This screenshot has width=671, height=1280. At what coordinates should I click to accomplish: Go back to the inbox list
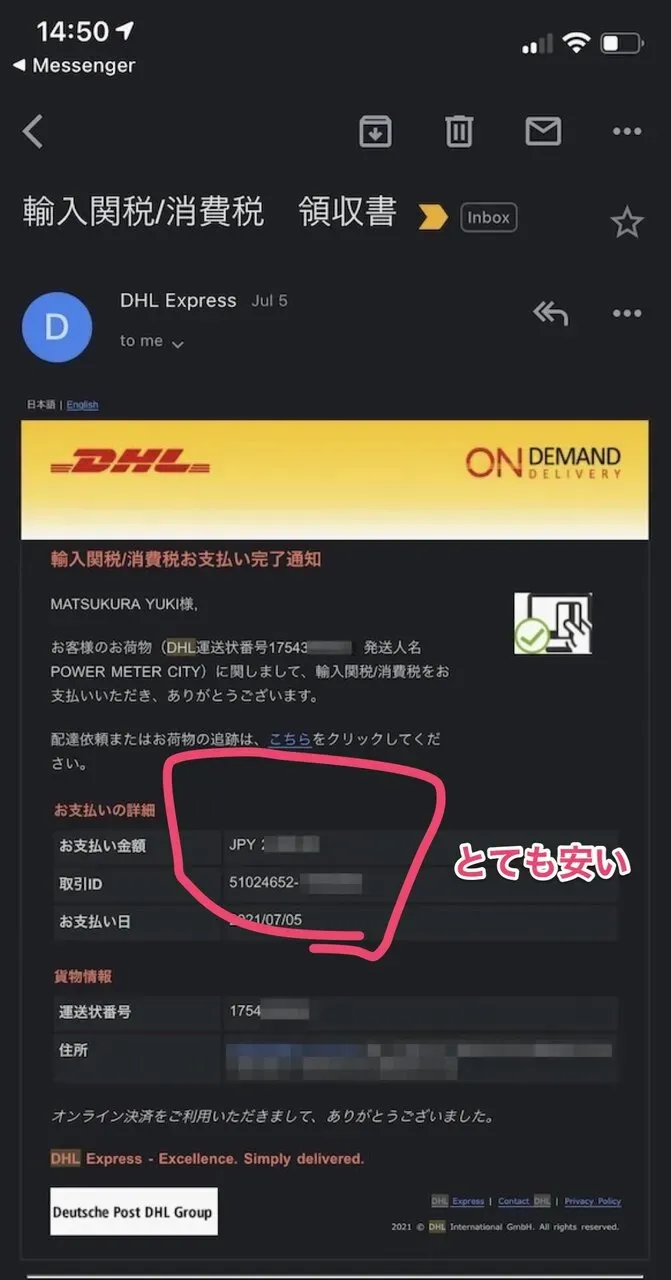click(x=33, y=131)
